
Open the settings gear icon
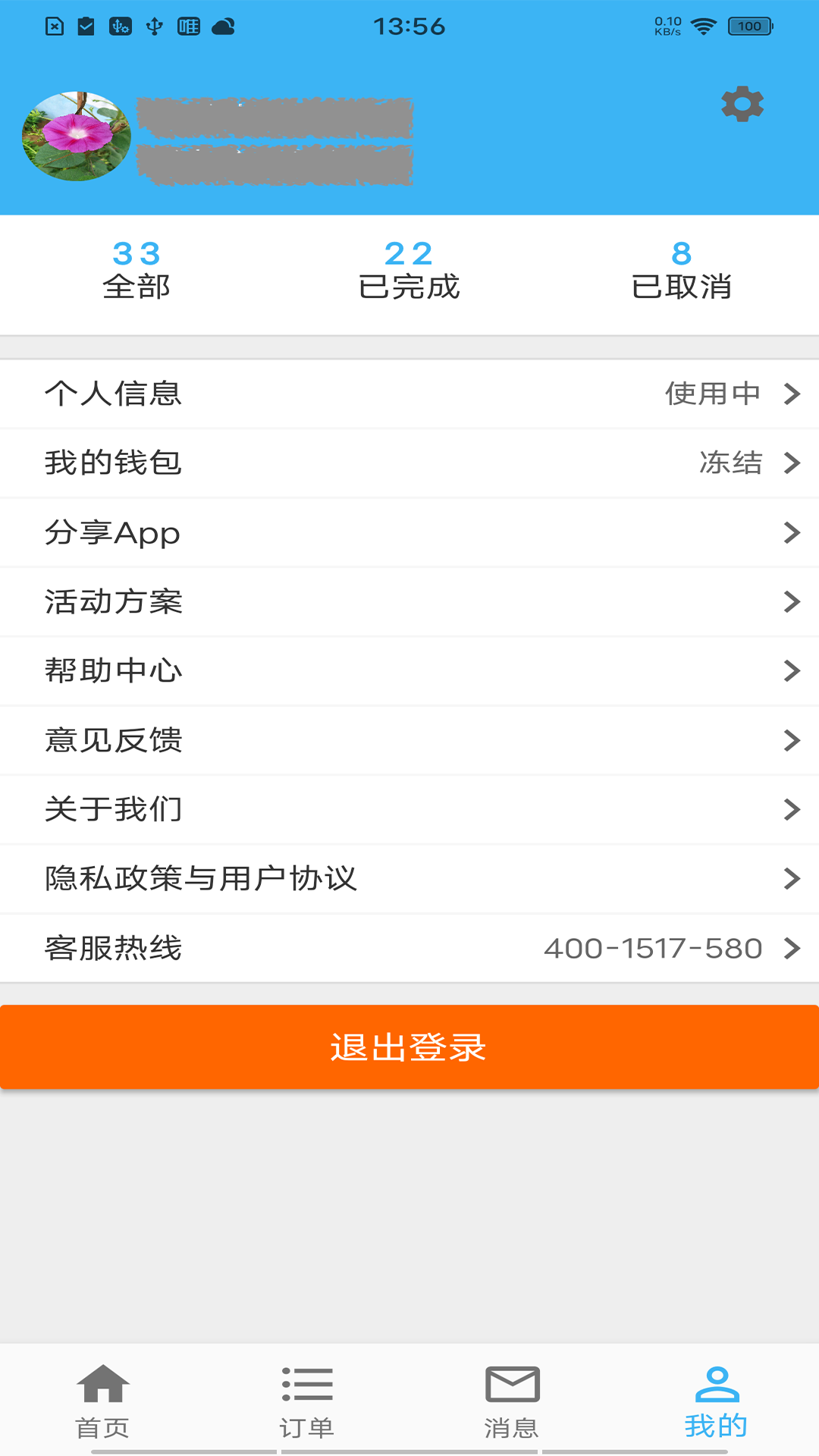[x=742, y=104]
